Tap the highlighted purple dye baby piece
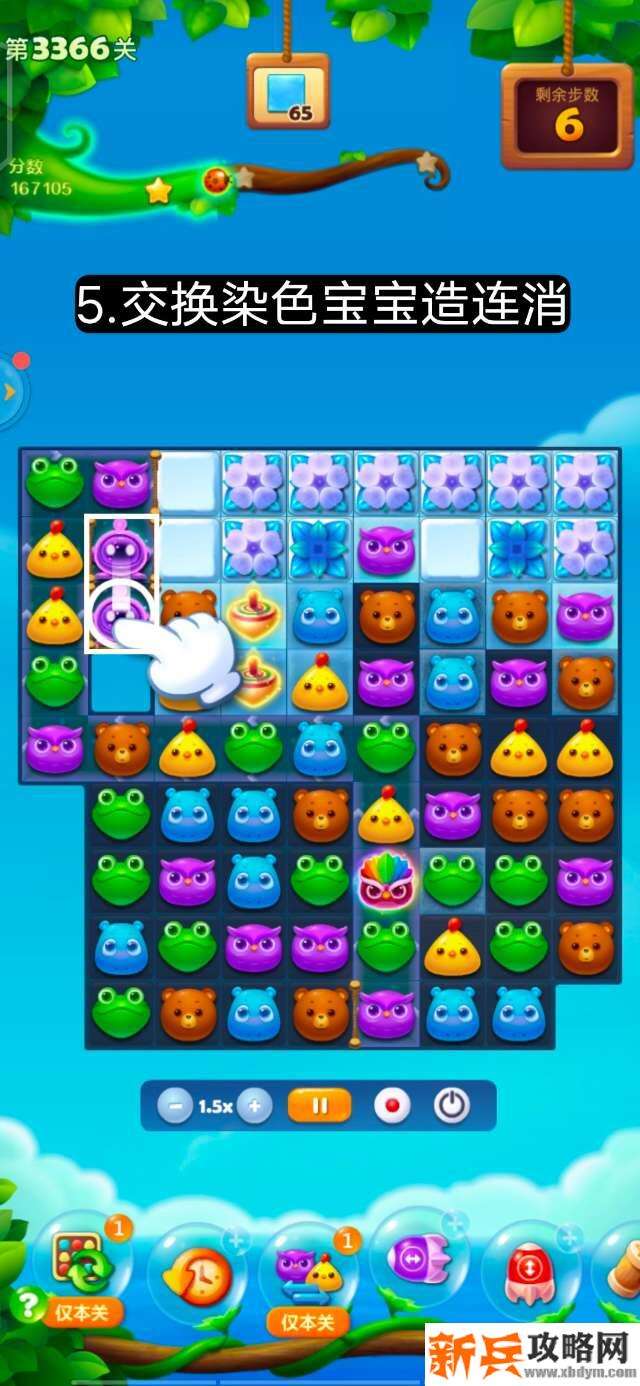The width and height of the screenshot is (640, 1386). (121, 549)
